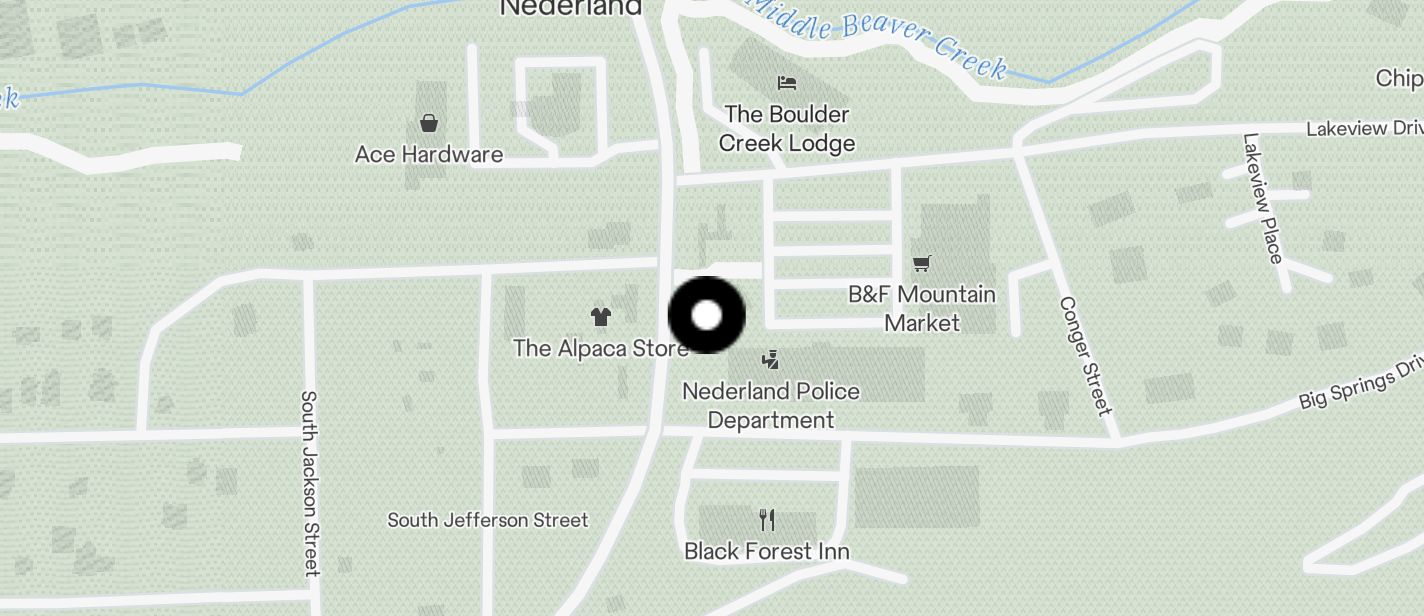
Task: Select the Ace Hardware place marker
Action: pos(429,124)
